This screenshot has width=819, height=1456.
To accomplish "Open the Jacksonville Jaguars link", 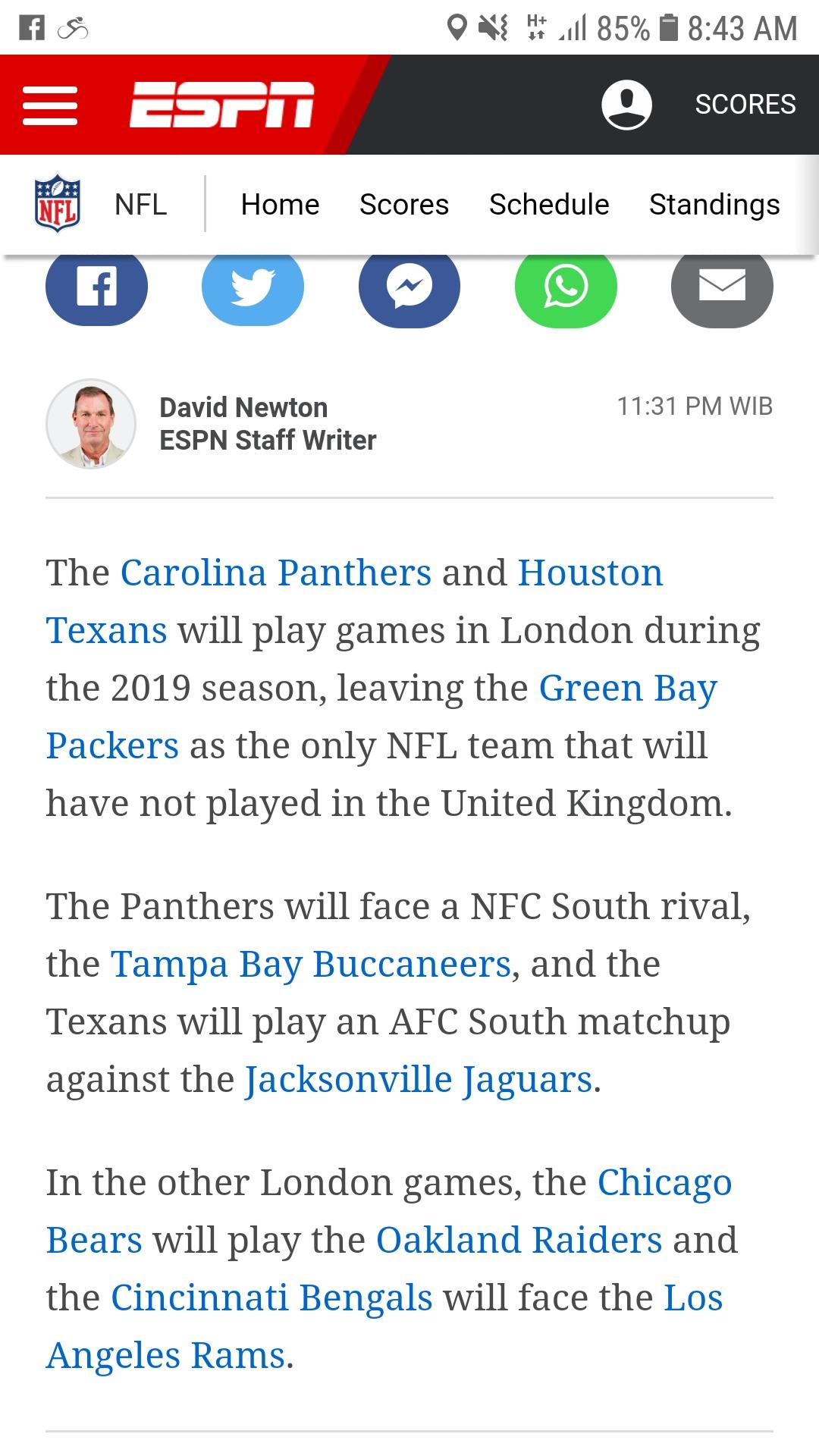I will 418,1080.
